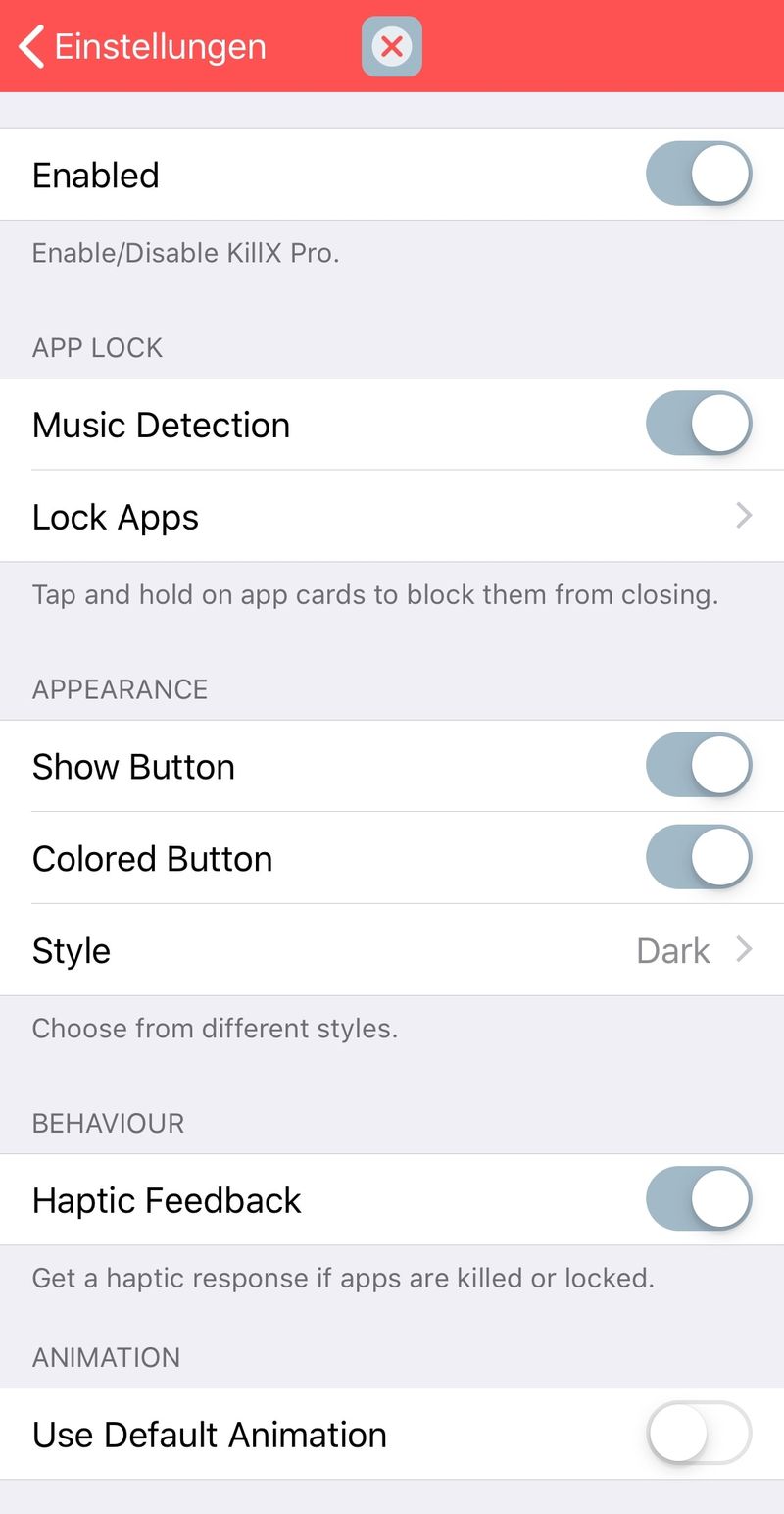
Task: Switch off Haptic Feedback
Action: [x=698, y=1199]
